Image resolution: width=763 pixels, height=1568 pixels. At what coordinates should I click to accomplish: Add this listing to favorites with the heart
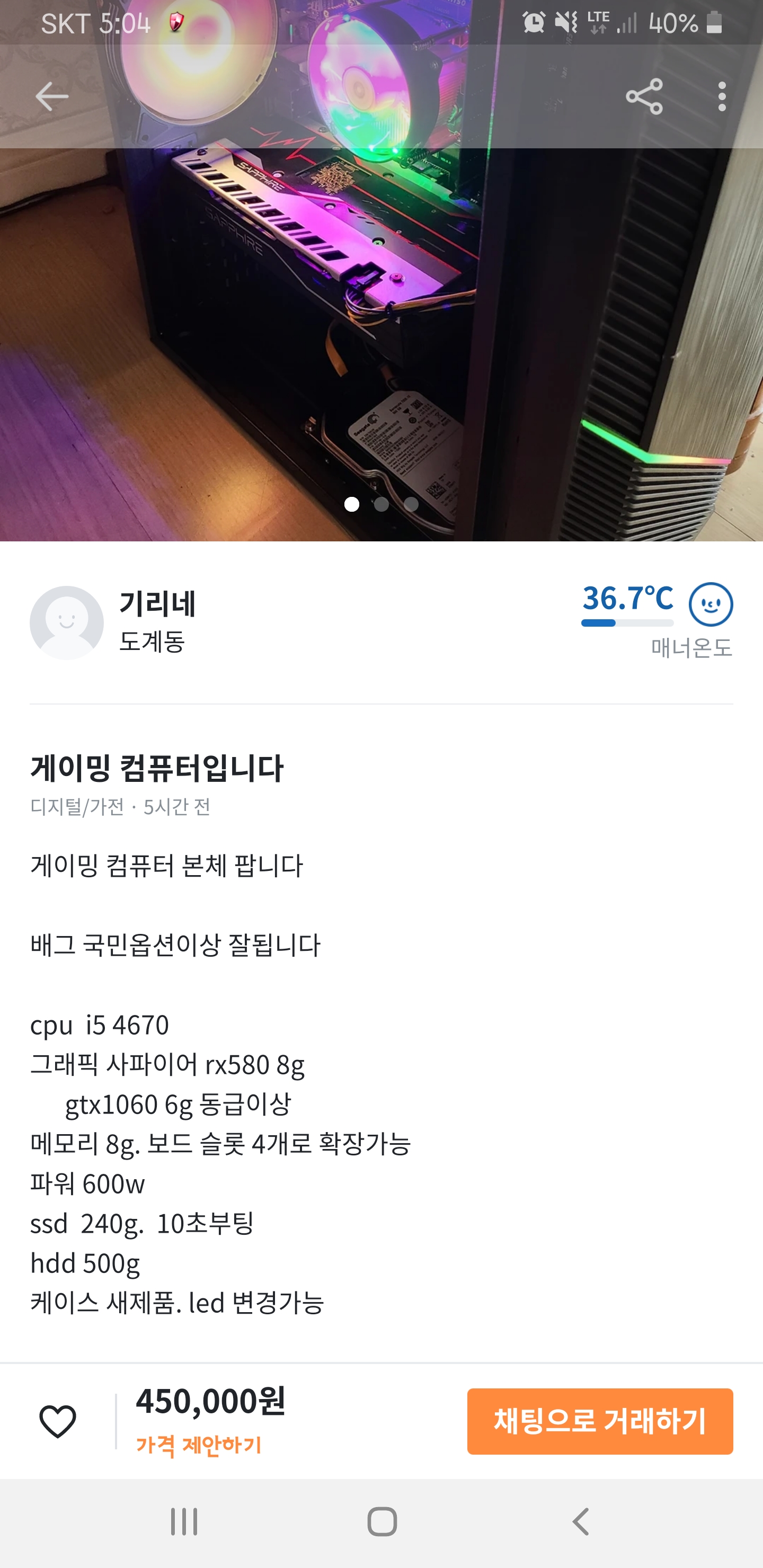(x=58, y=1421)
